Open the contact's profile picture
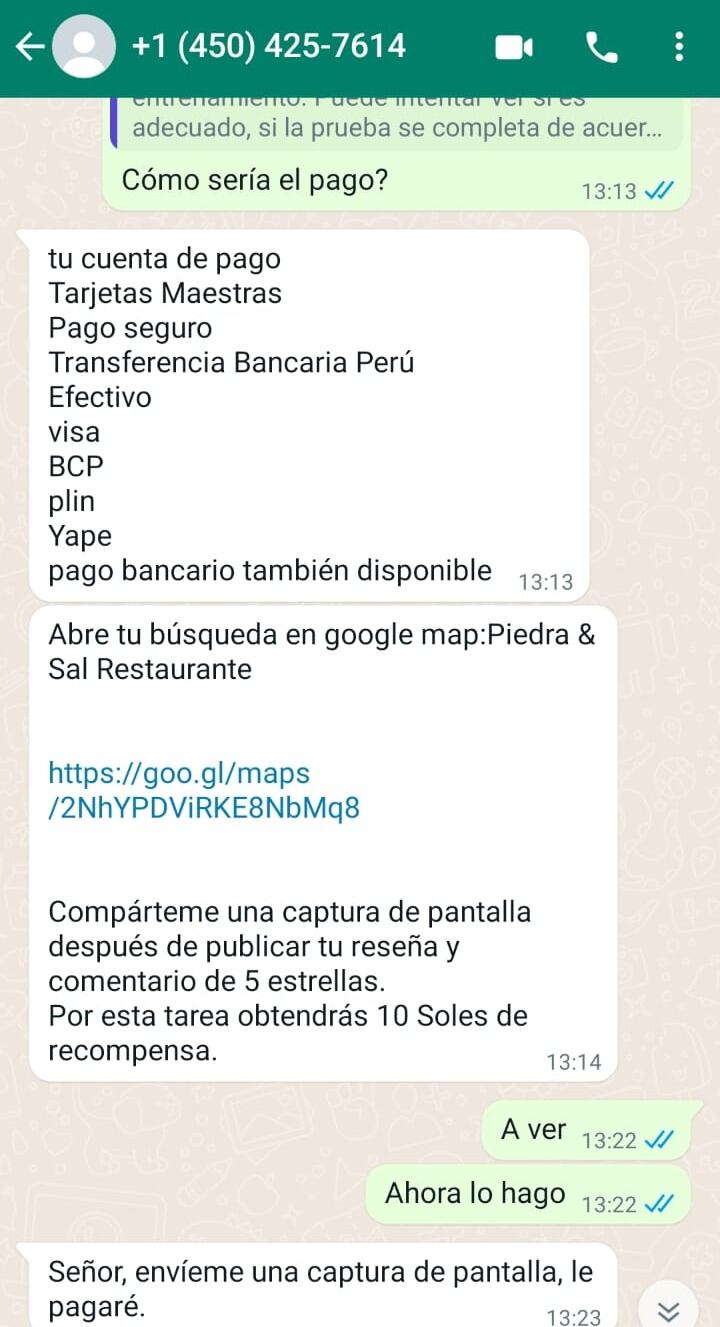Screen dimensions: 720x1327 pos(83,46)
